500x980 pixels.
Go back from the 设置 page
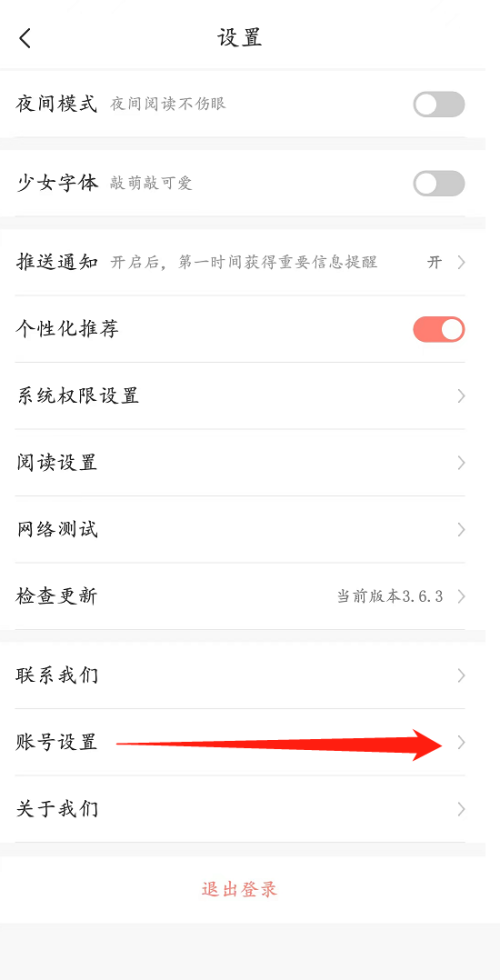25,38
